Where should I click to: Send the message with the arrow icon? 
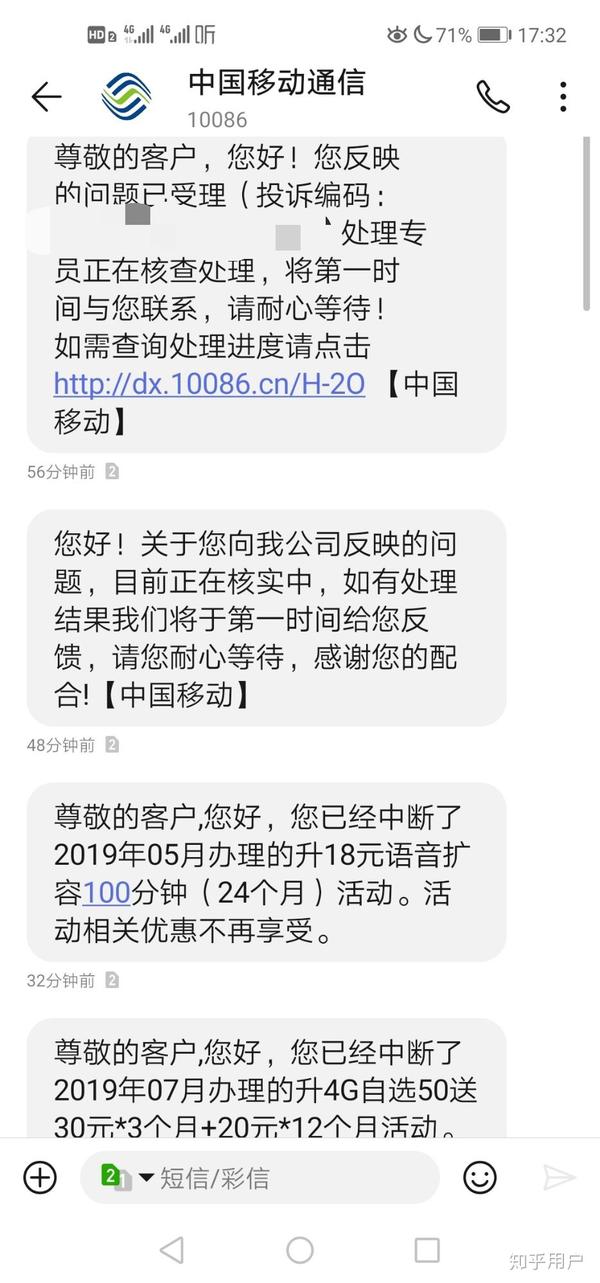point(558,1177)
